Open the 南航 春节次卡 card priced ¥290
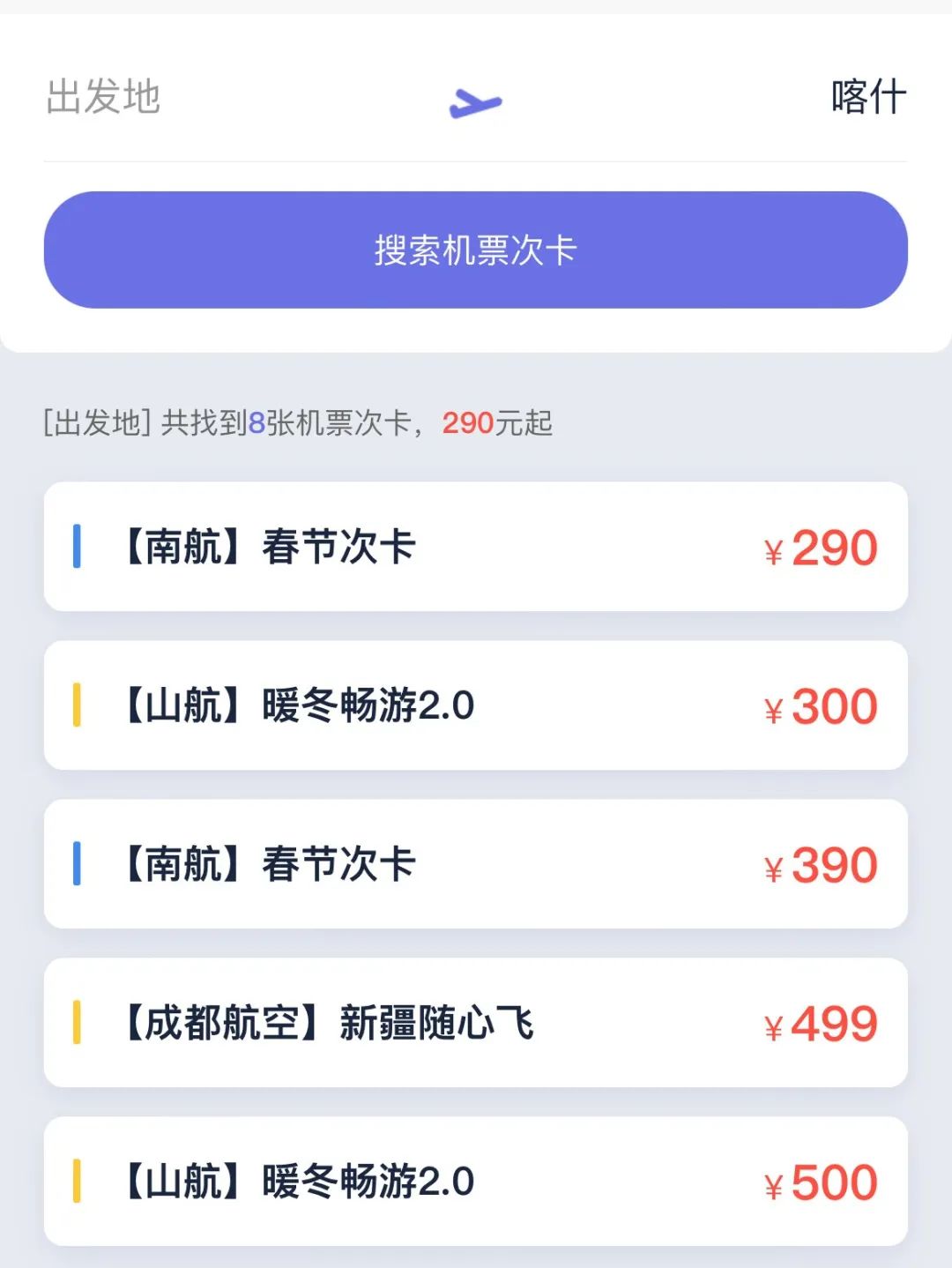This screenshot has width=952, height=1268. 476,547
